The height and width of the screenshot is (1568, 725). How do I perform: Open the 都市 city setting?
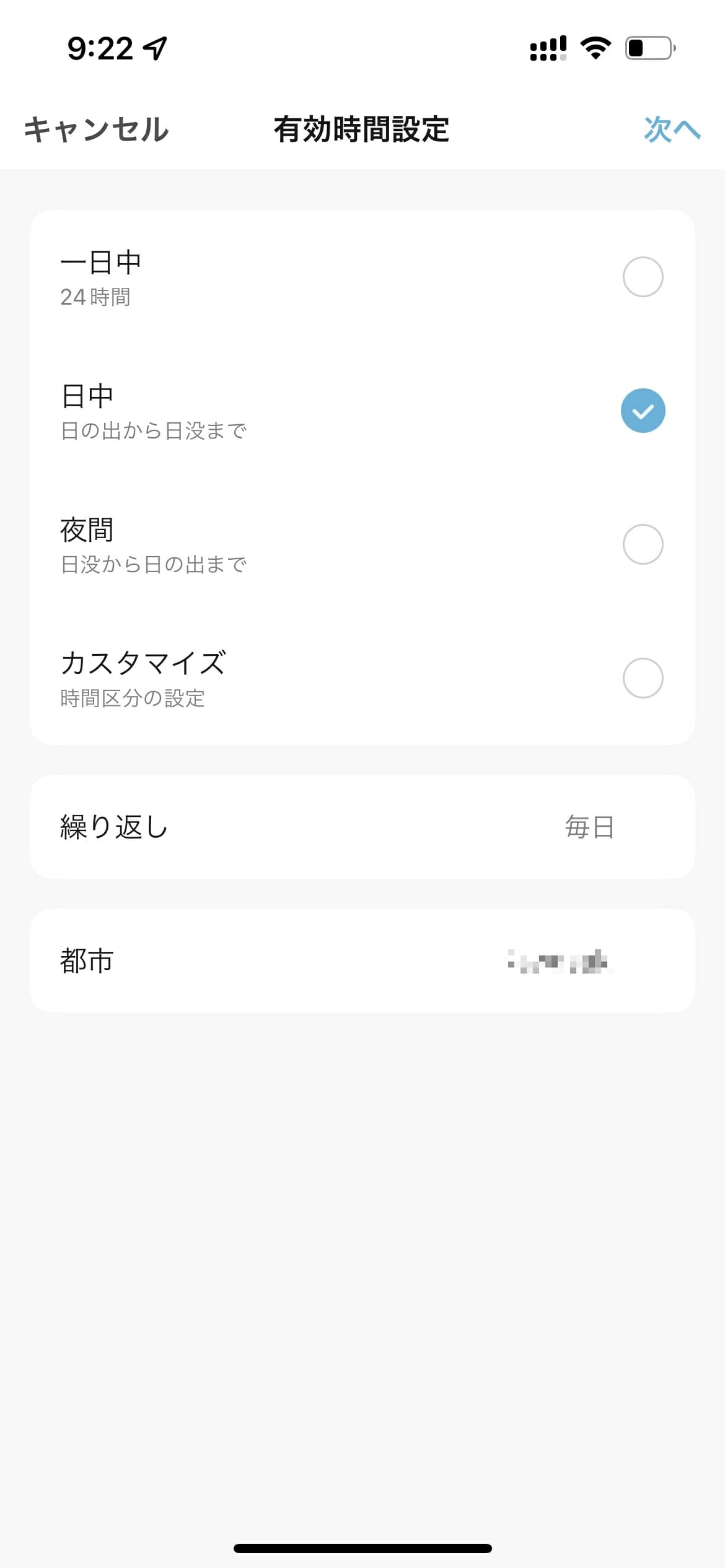[x=362, y=960]
